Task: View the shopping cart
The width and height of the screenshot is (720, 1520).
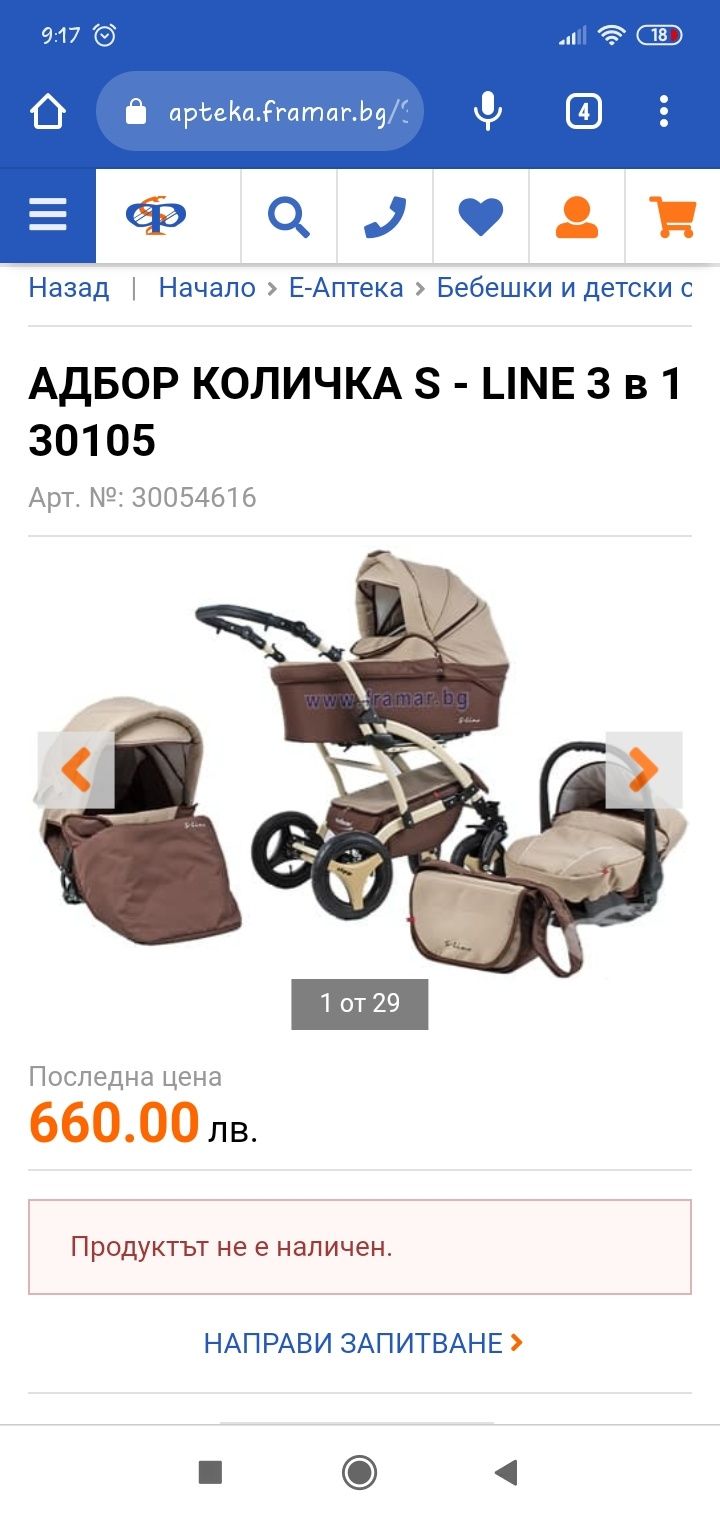Action: [x=672, y=216]
